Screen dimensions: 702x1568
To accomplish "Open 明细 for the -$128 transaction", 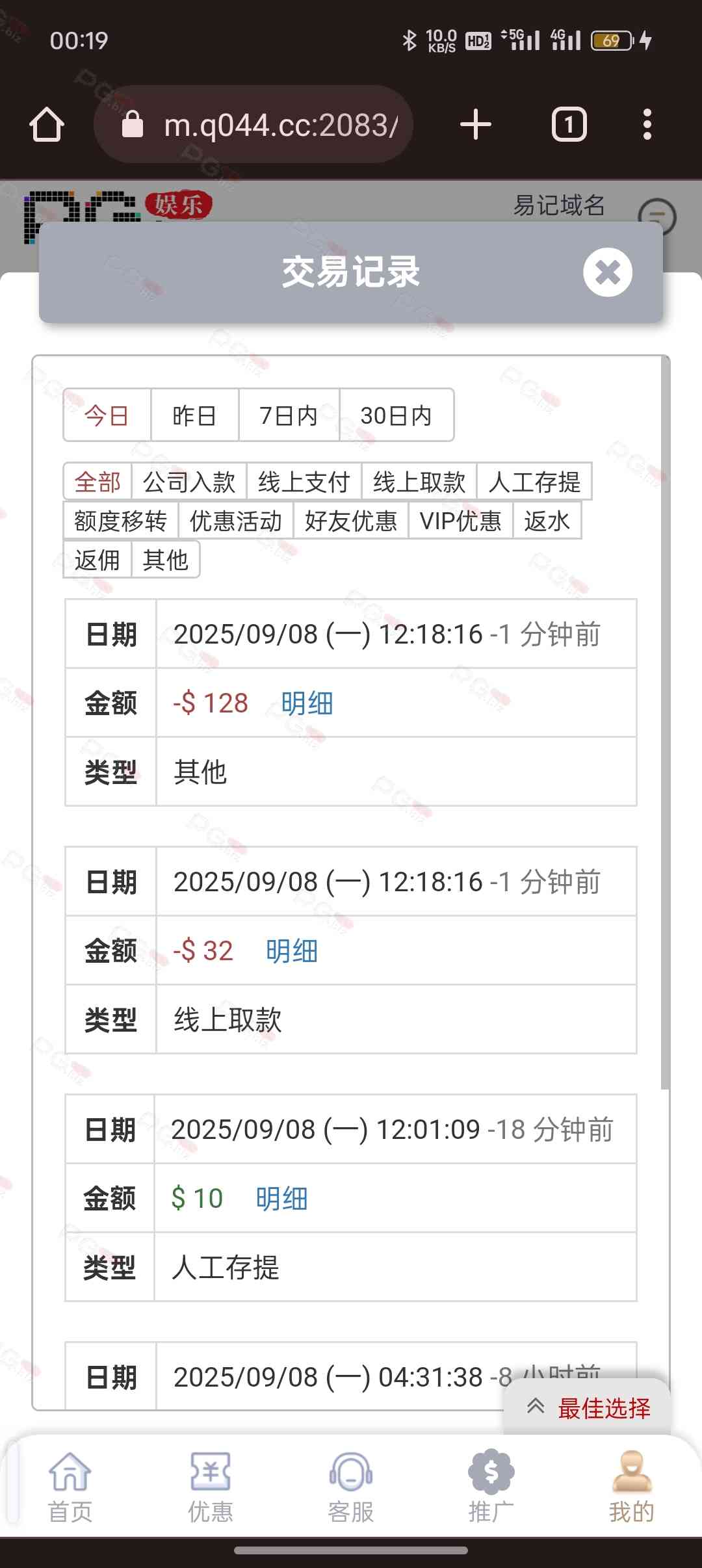I will click(x=307, y=703).
